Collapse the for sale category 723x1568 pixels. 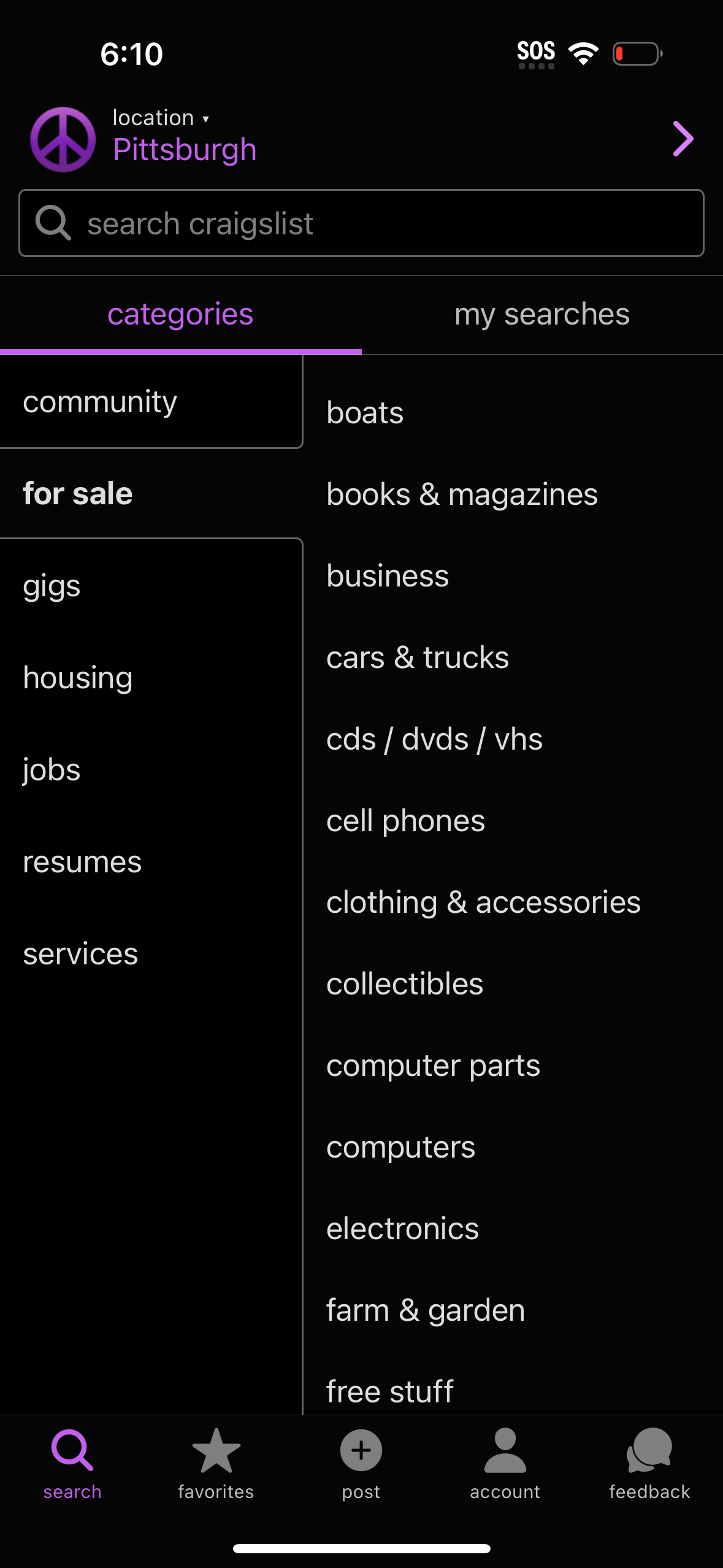click(77, 493)
